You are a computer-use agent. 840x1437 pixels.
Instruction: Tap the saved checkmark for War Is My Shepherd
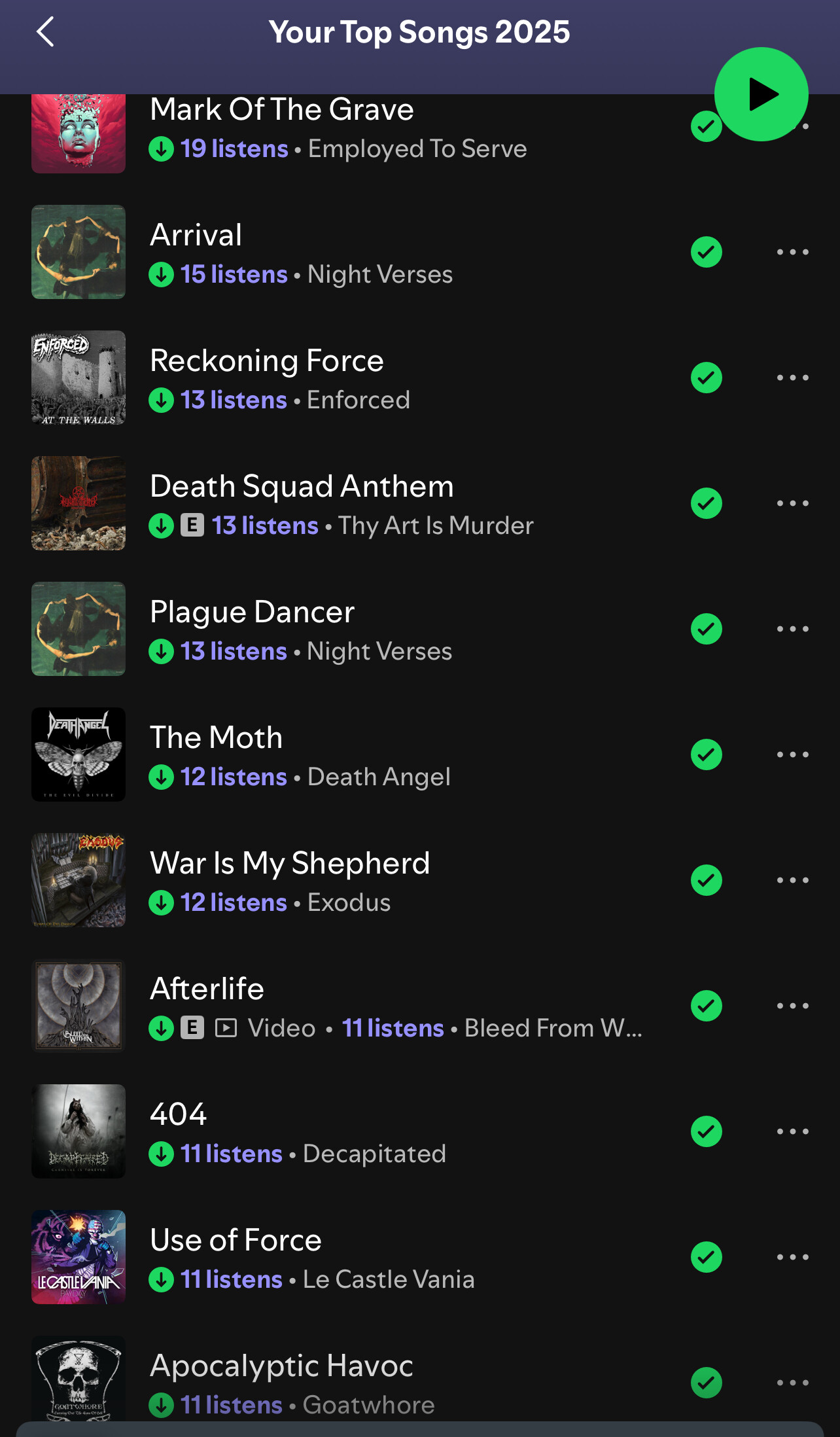(706, 880)
